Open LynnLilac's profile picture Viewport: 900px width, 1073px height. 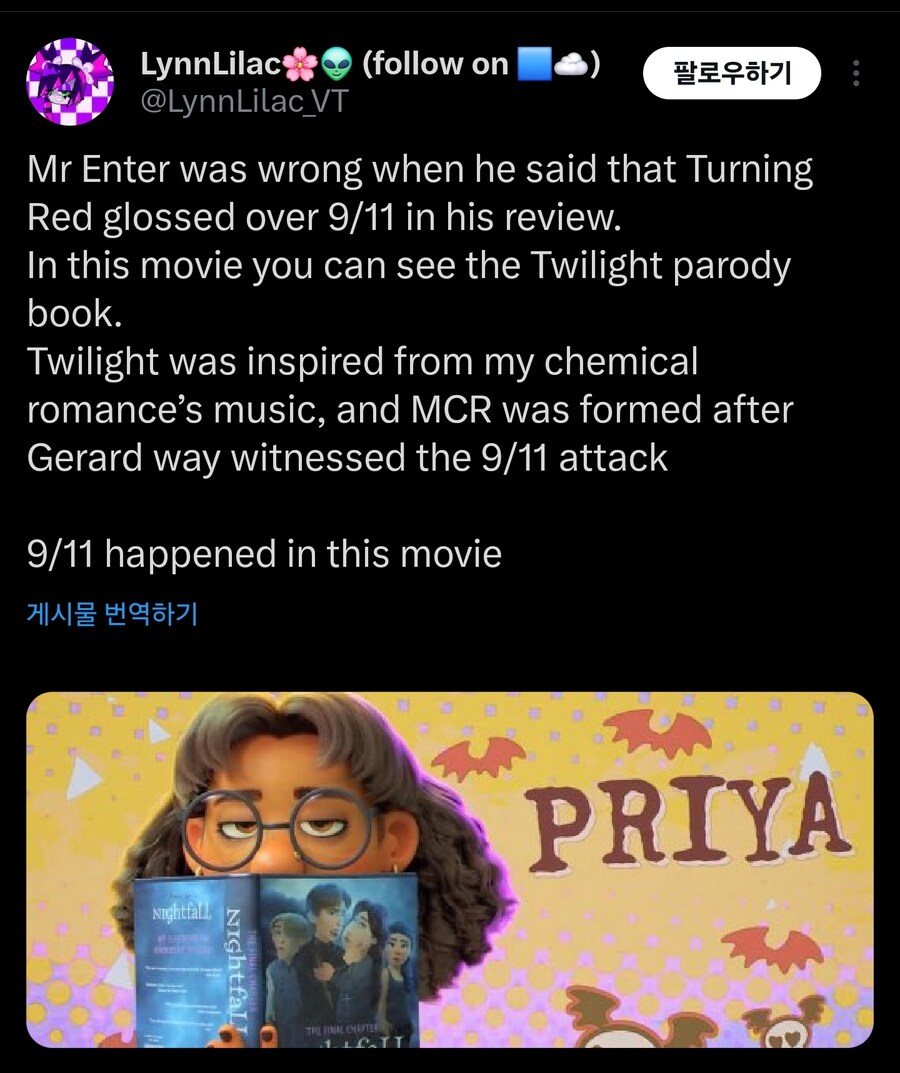point(70,82)
